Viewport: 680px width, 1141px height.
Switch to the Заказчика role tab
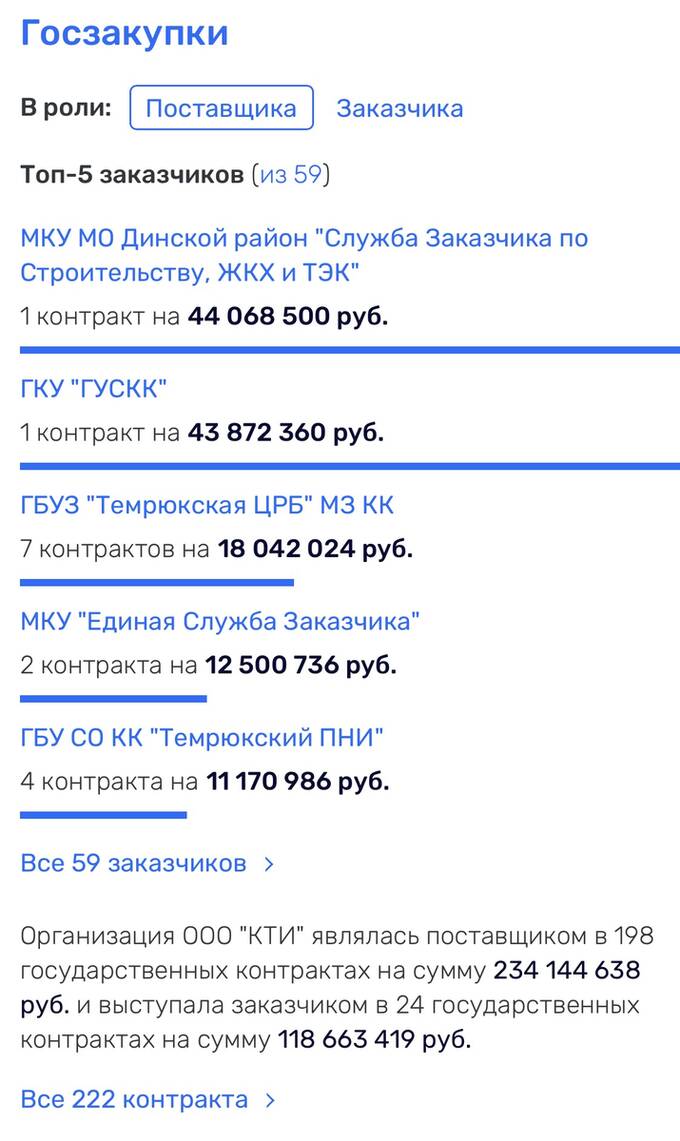(x=400, y=108)
